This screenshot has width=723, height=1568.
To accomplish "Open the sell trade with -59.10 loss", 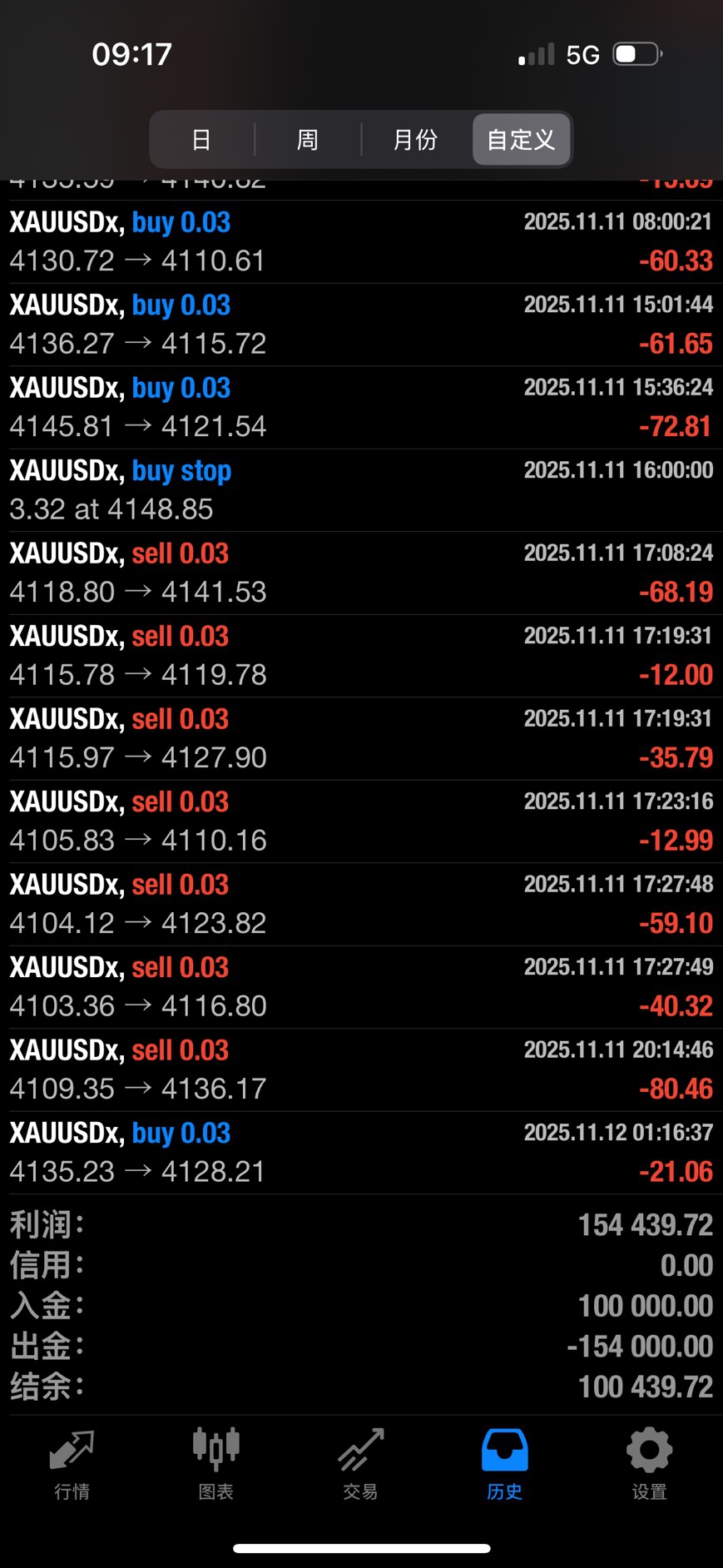I will click(x=361, y=905).
